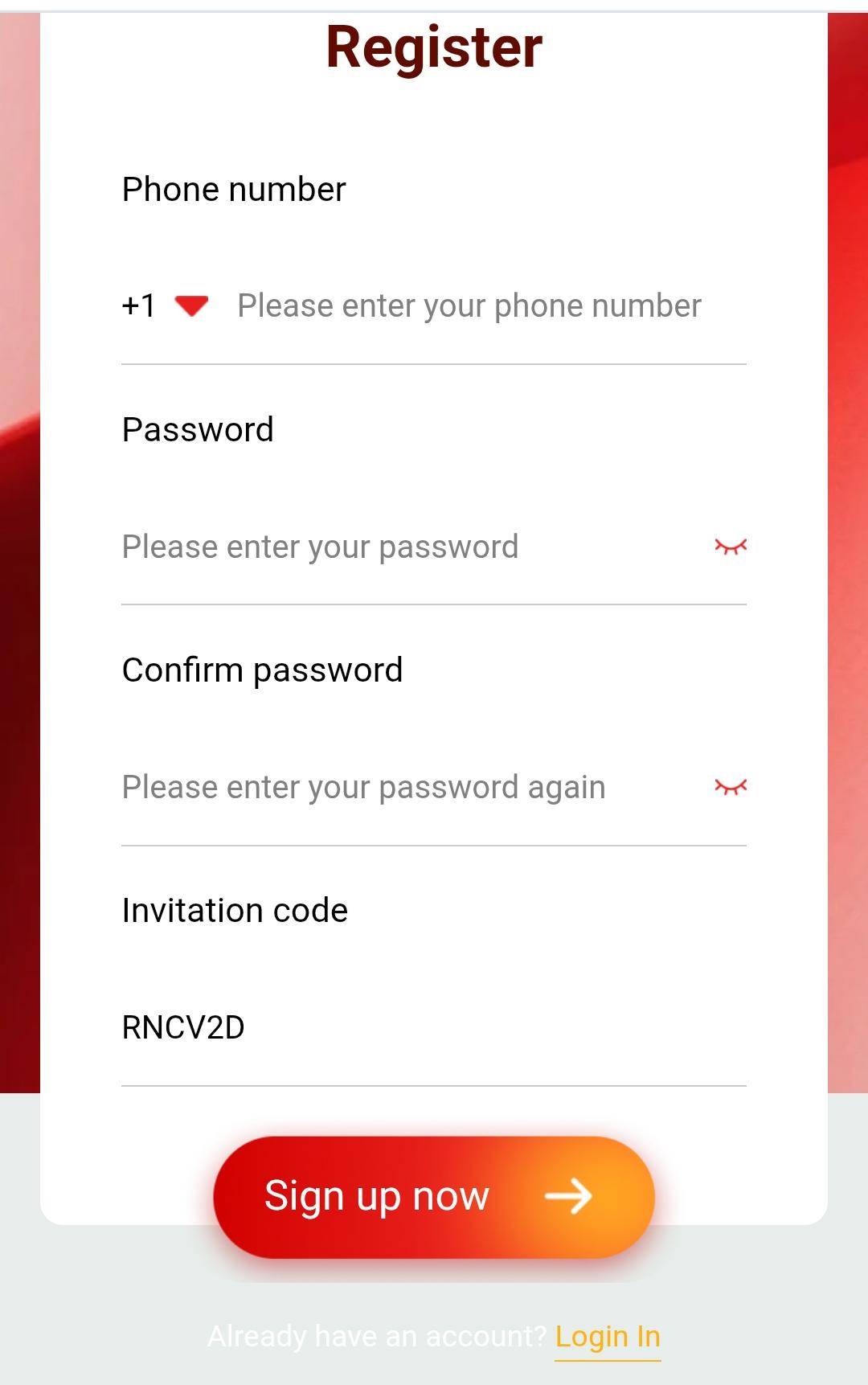Click the arrow icon inside the Sign up button
The width and height of the screenshot is (868, 1385).
point(573,1196)
